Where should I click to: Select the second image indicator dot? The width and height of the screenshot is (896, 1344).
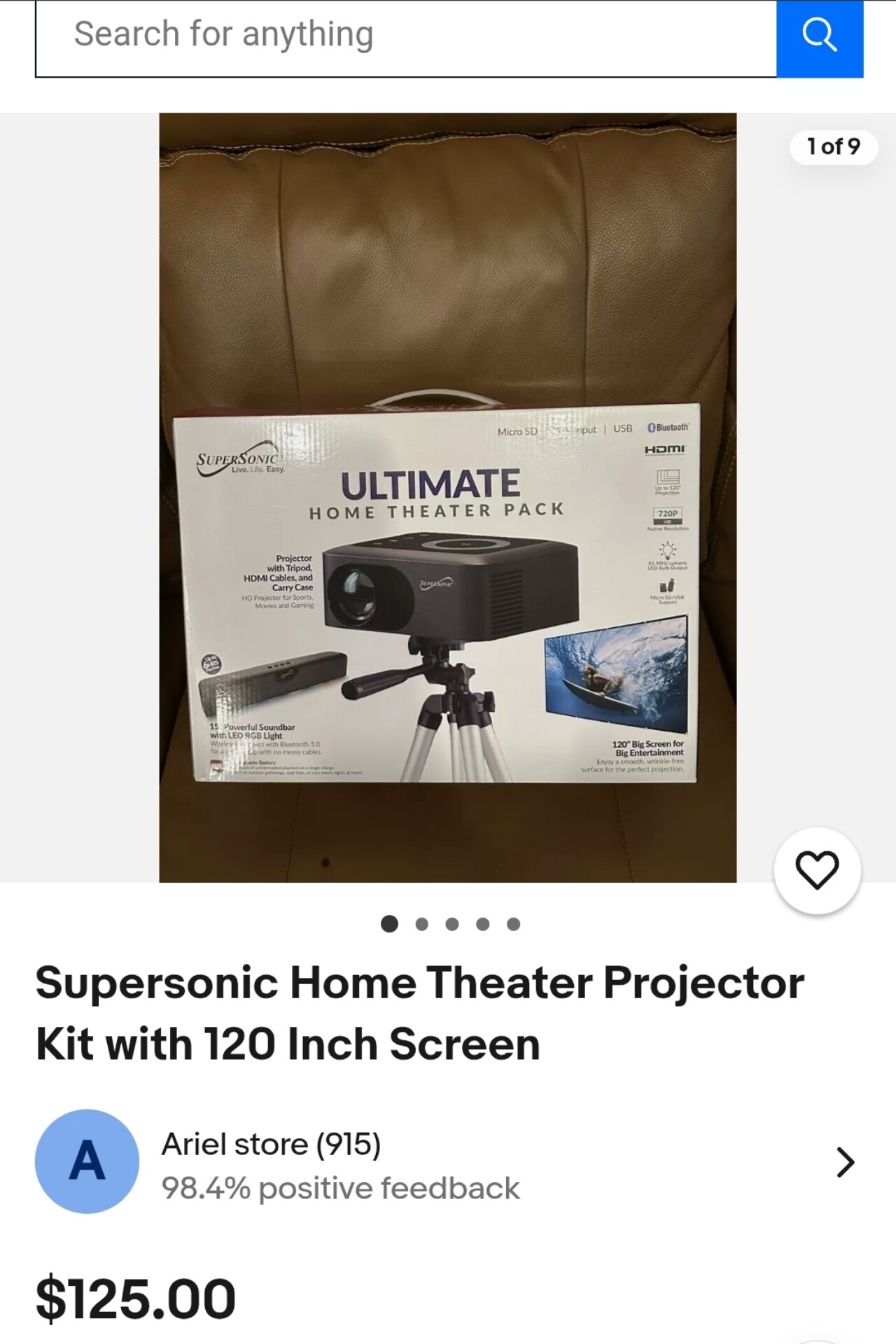[421, 924]
